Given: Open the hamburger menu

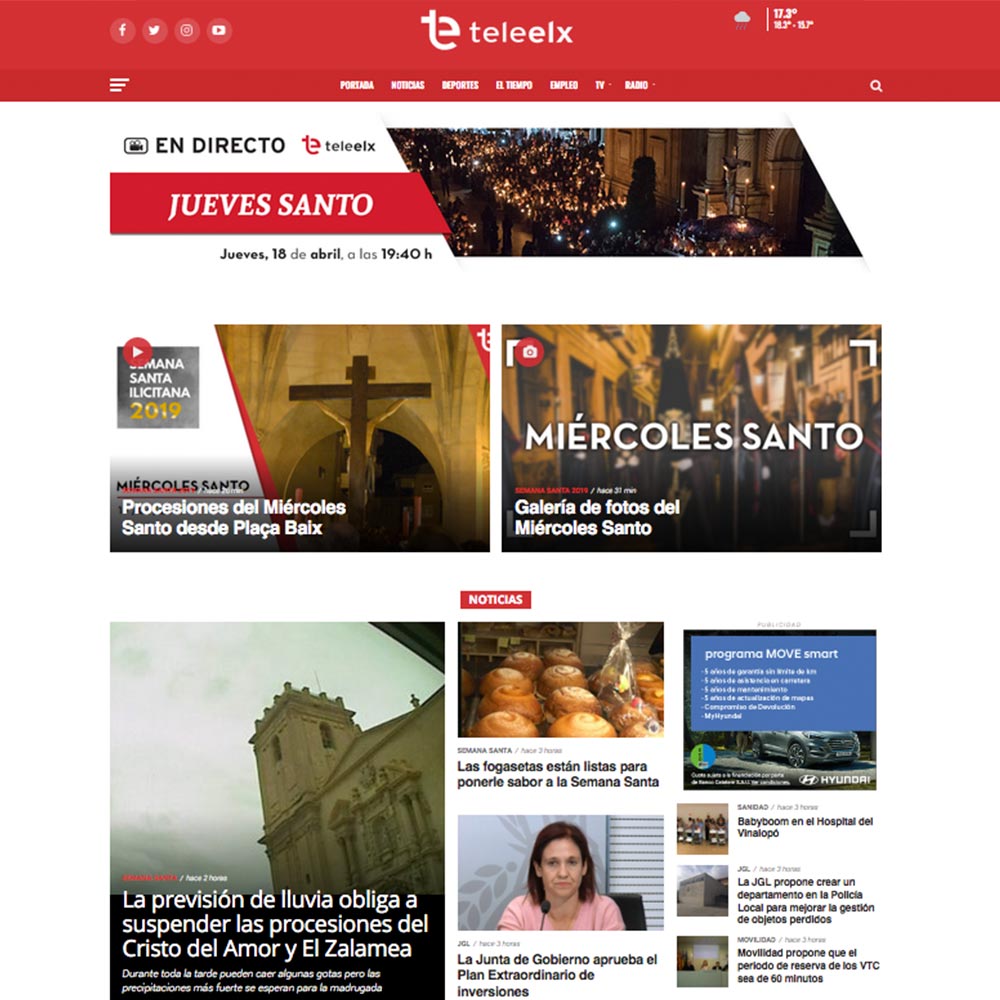Looking at the screenshot, I should click(x=119, y=86).
